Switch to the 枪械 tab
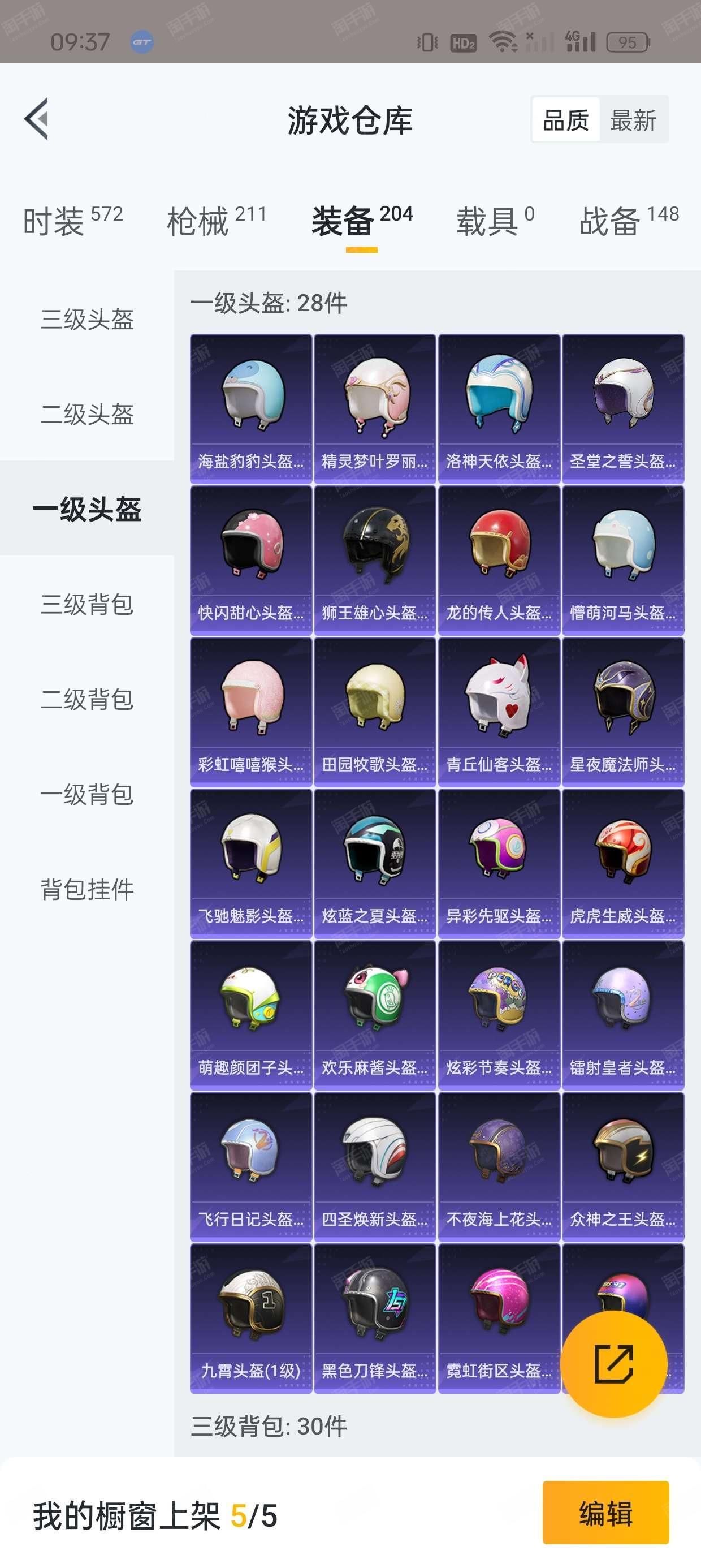 click(x=217, y=221)
